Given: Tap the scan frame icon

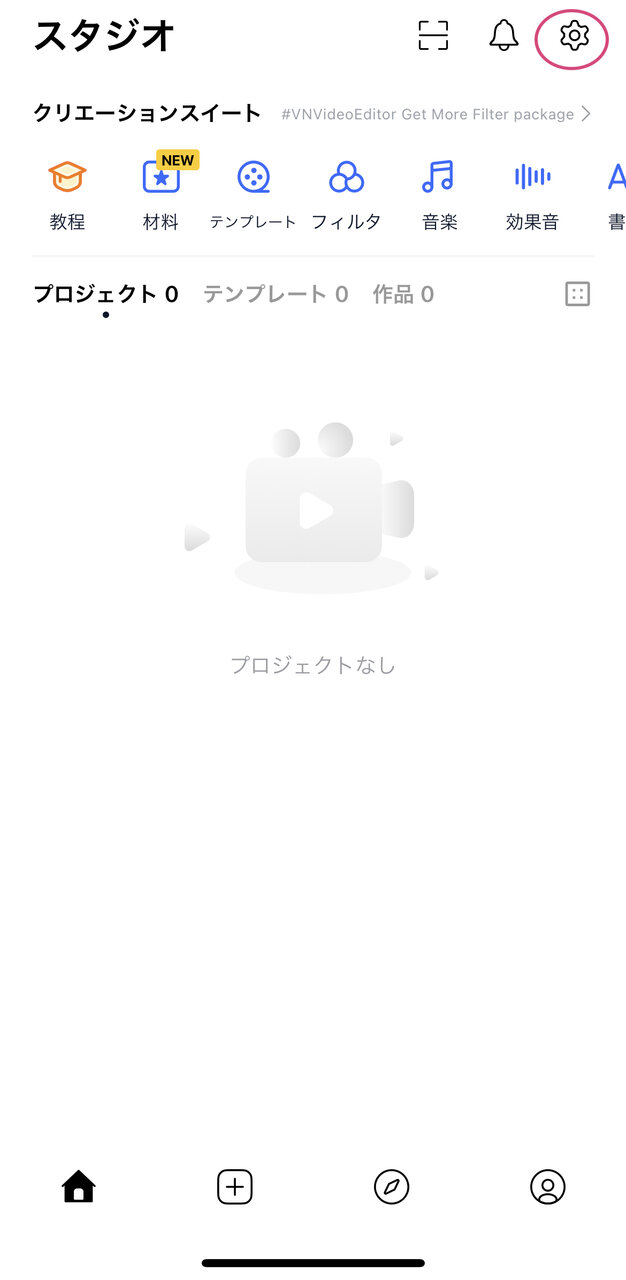Looking at the screenshot, I should pyautogui.click(x=434, y=36).
